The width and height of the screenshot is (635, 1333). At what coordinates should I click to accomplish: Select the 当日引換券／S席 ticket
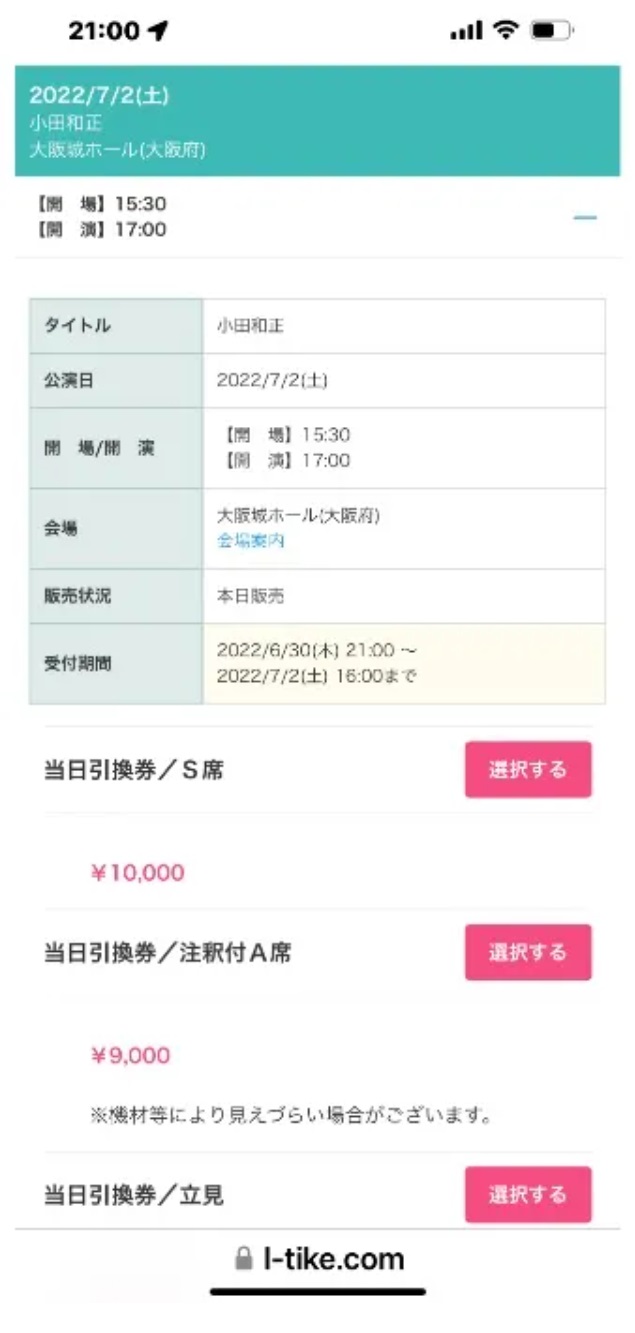point(528,769)
